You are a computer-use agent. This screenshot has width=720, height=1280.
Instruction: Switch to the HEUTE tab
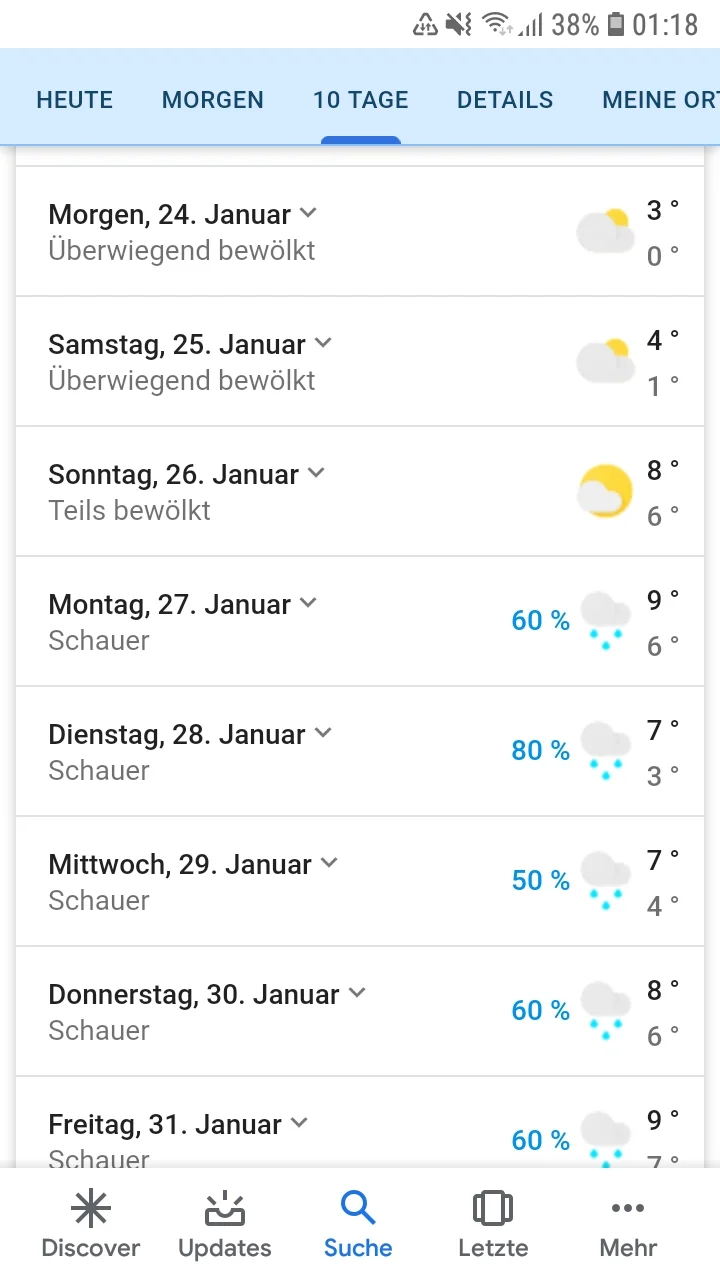click(74, 100)
